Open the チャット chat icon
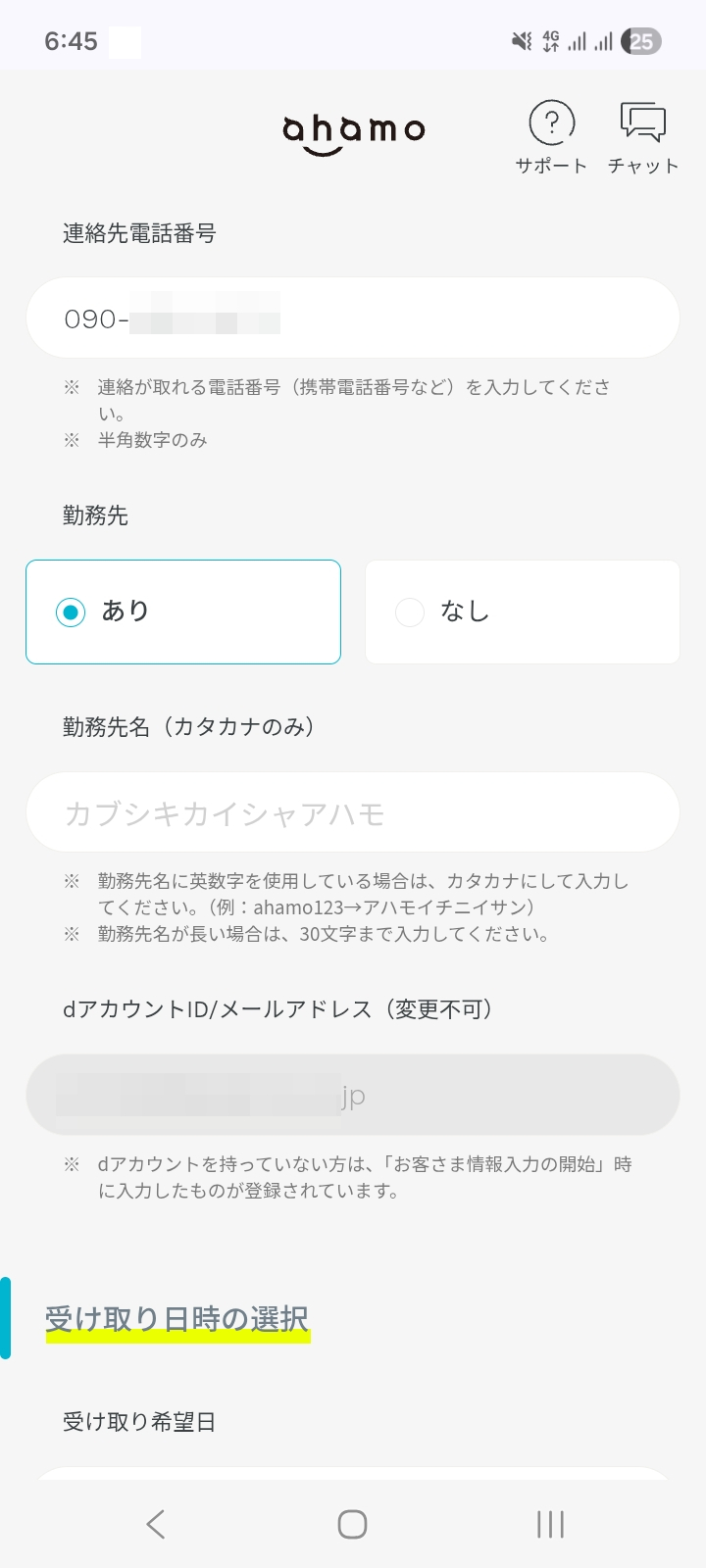This screenshot has height=1568, width=706. pos(642,137)
